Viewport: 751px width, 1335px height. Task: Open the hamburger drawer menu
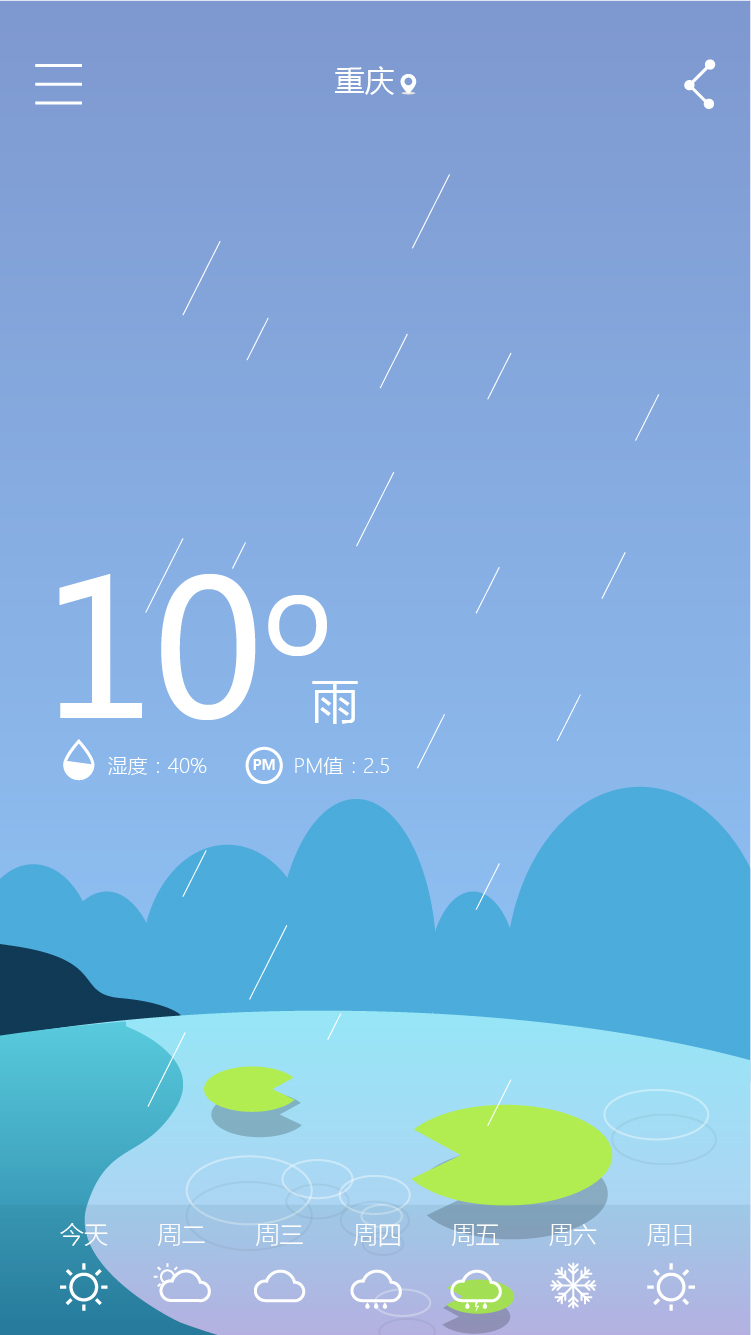[x=58, y=84]
